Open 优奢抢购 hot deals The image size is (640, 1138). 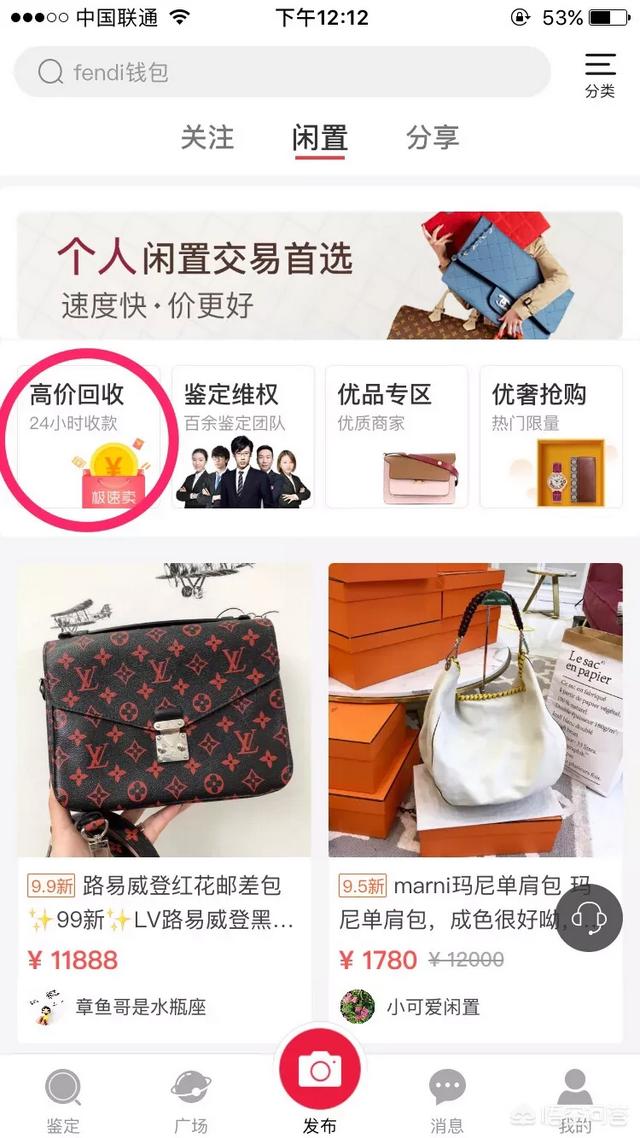(x=551, y=437)
